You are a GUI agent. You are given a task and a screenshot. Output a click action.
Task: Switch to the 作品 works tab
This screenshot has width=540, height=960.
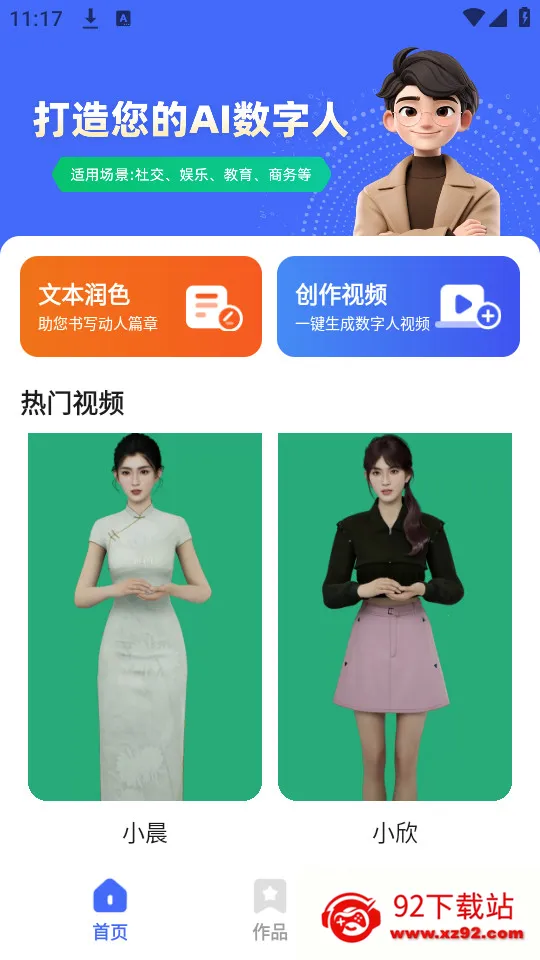click(270, 910)
